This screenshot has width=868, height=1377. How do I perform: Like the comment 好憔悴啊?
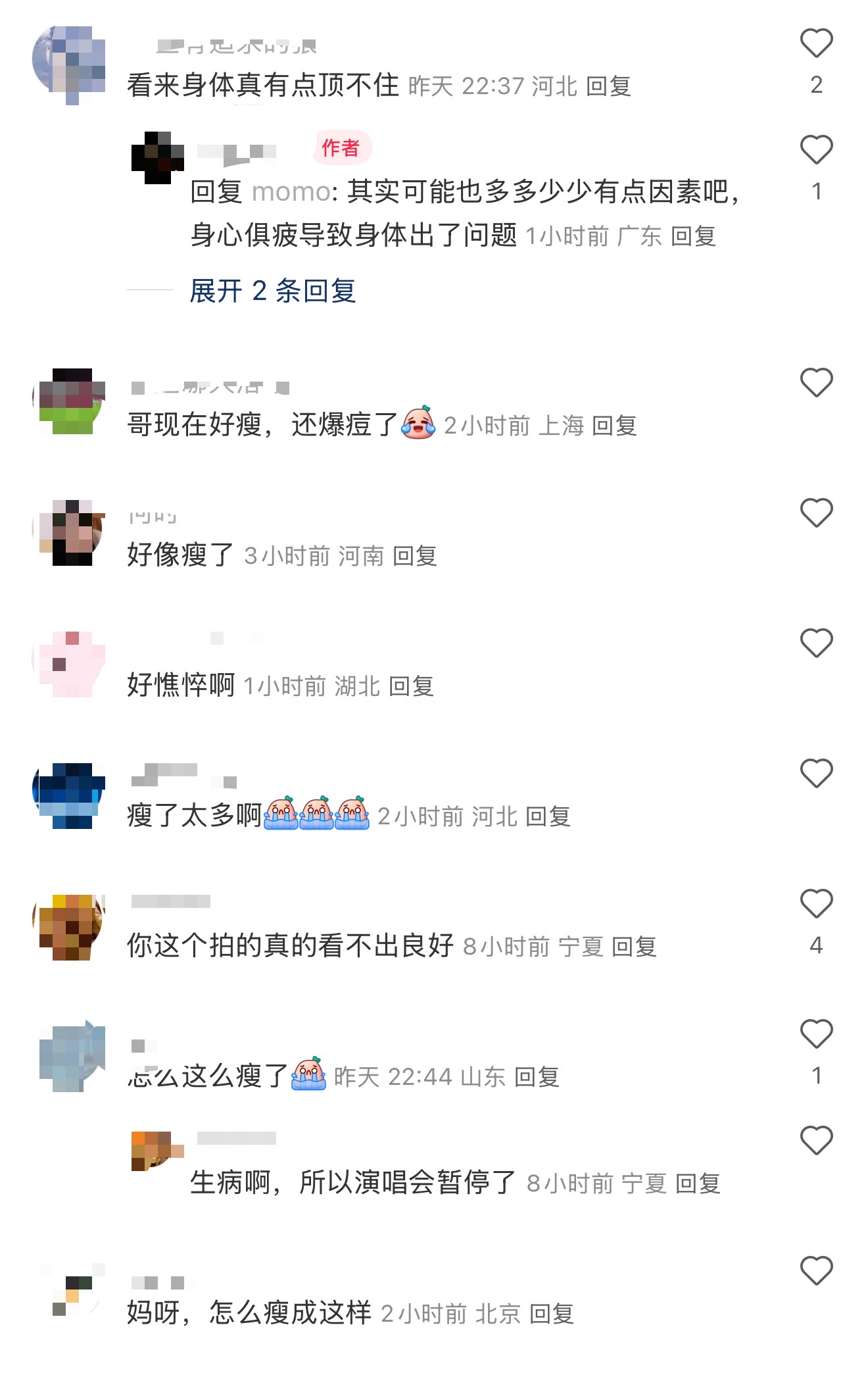click(816, 643)
